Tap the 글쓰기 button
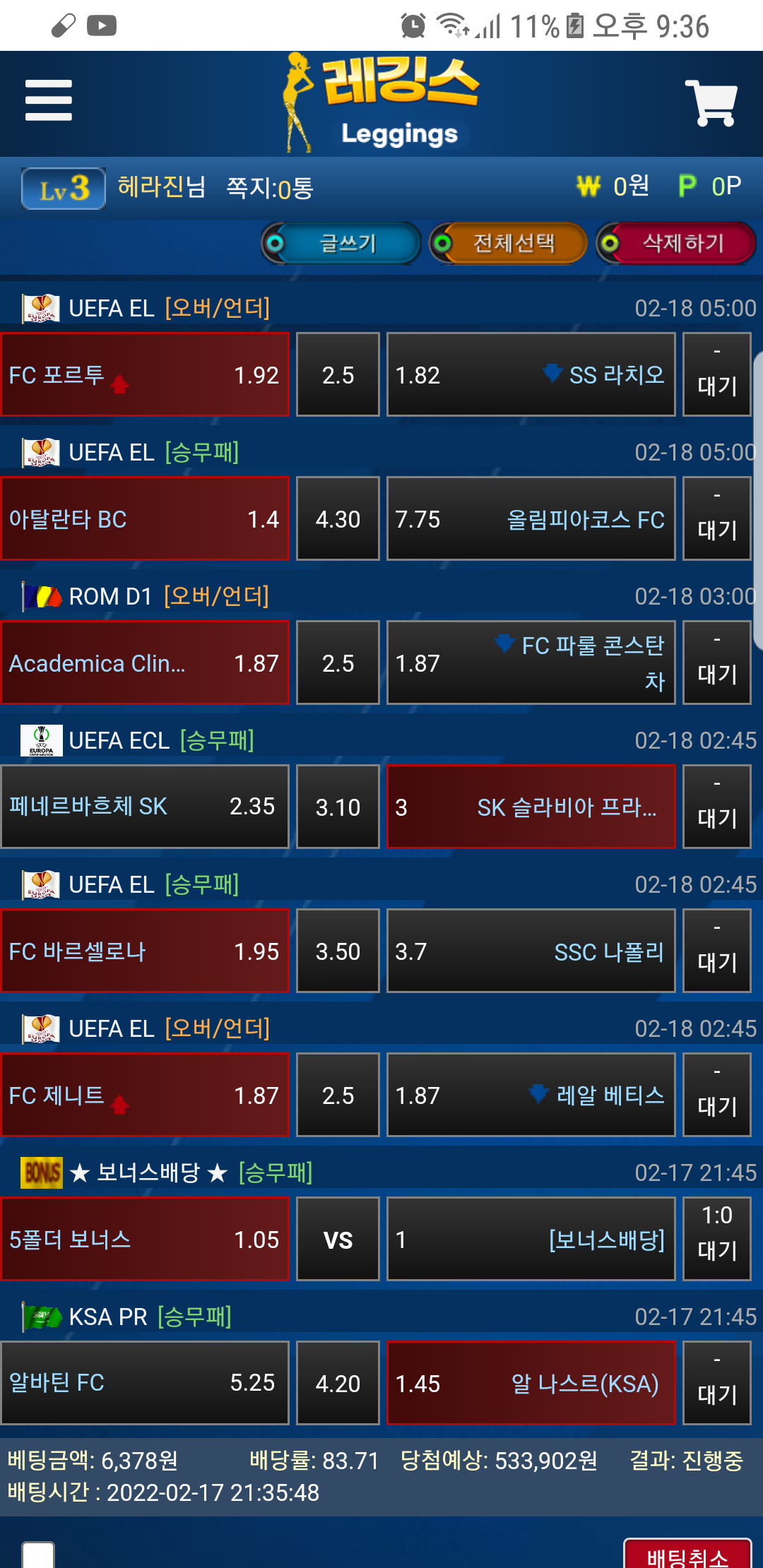763x1568 pixels. (342, 244)
